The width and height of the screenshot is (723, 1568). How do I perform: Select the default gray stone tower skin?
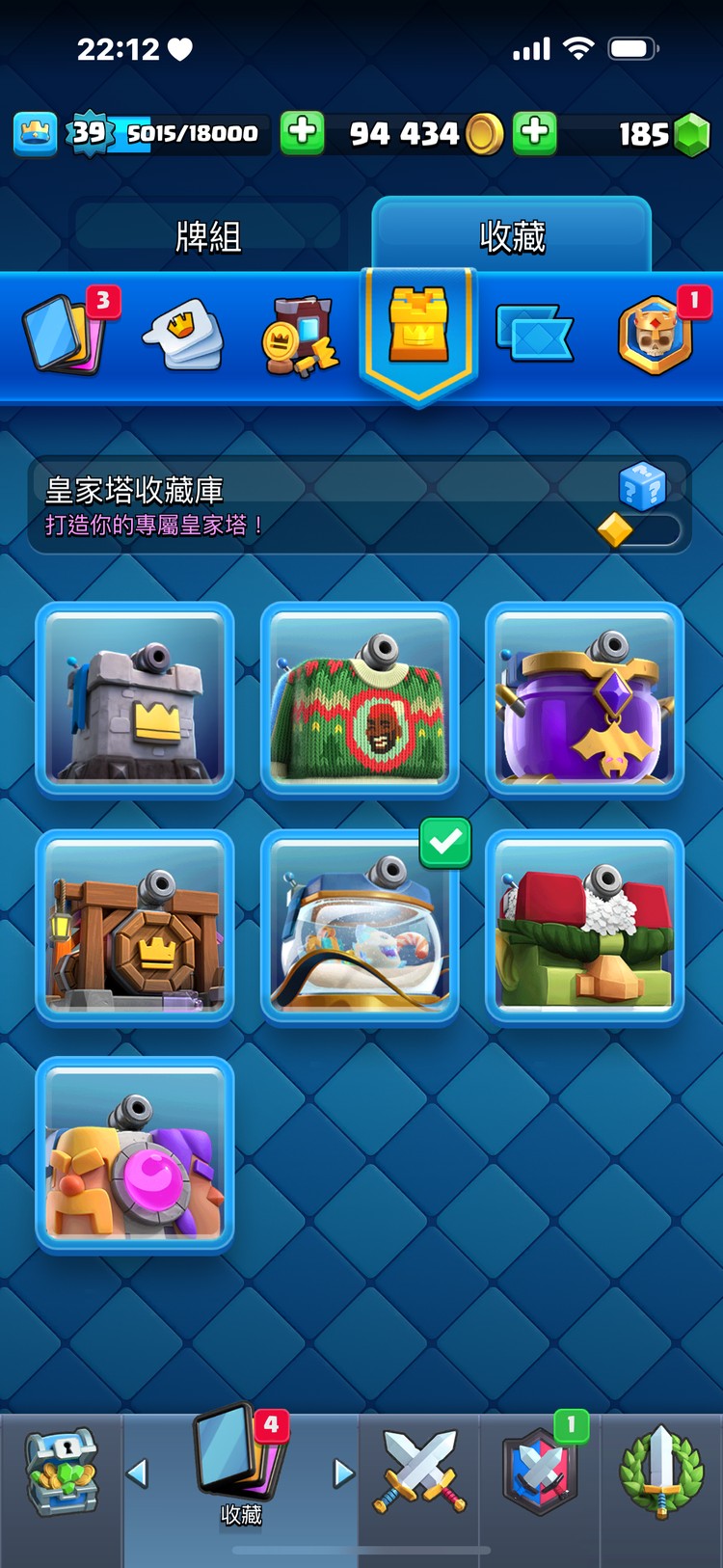coord(135,698)
